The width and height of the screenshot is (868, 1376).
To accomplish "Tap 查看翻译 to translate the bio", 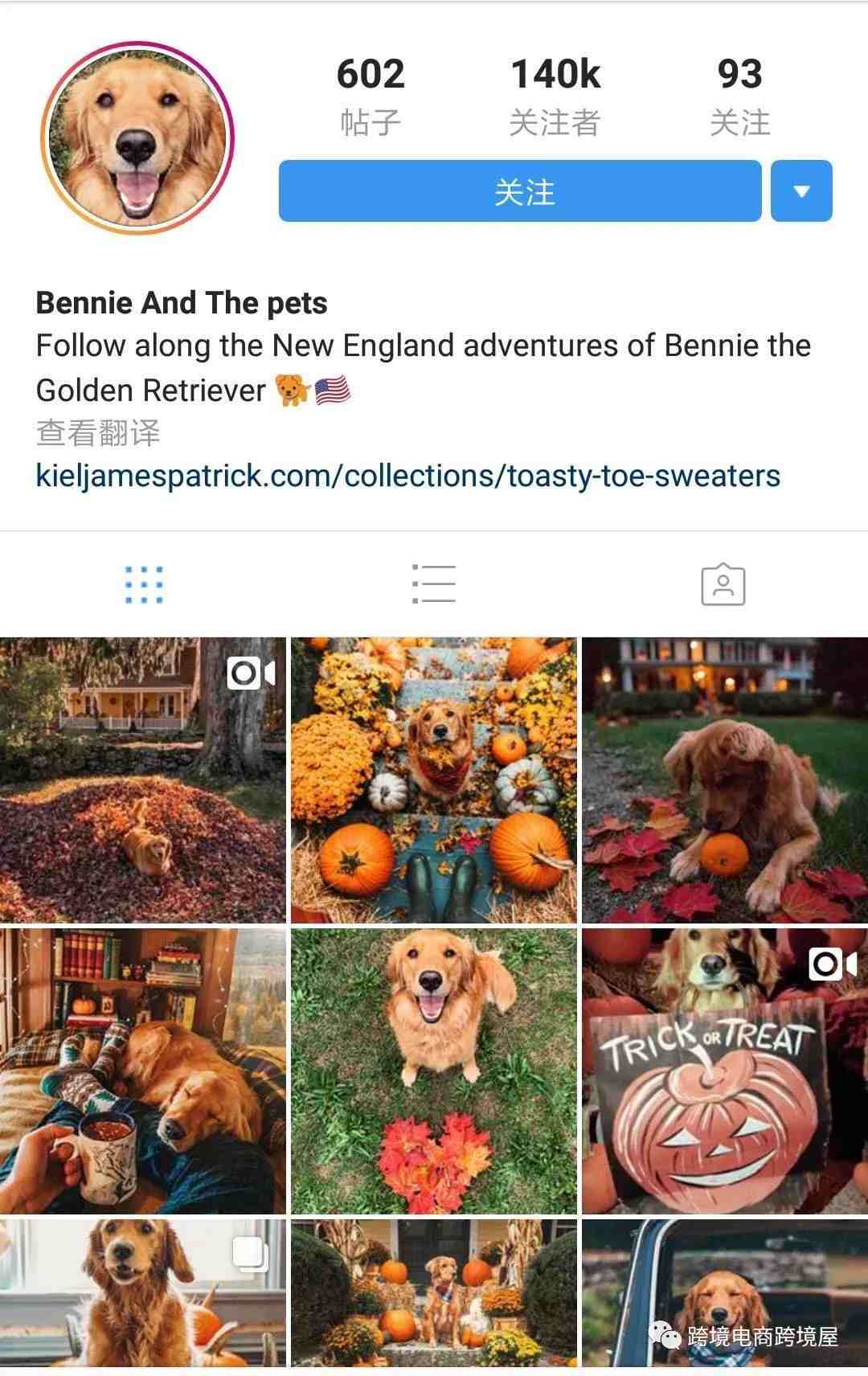I will [98, 433].
